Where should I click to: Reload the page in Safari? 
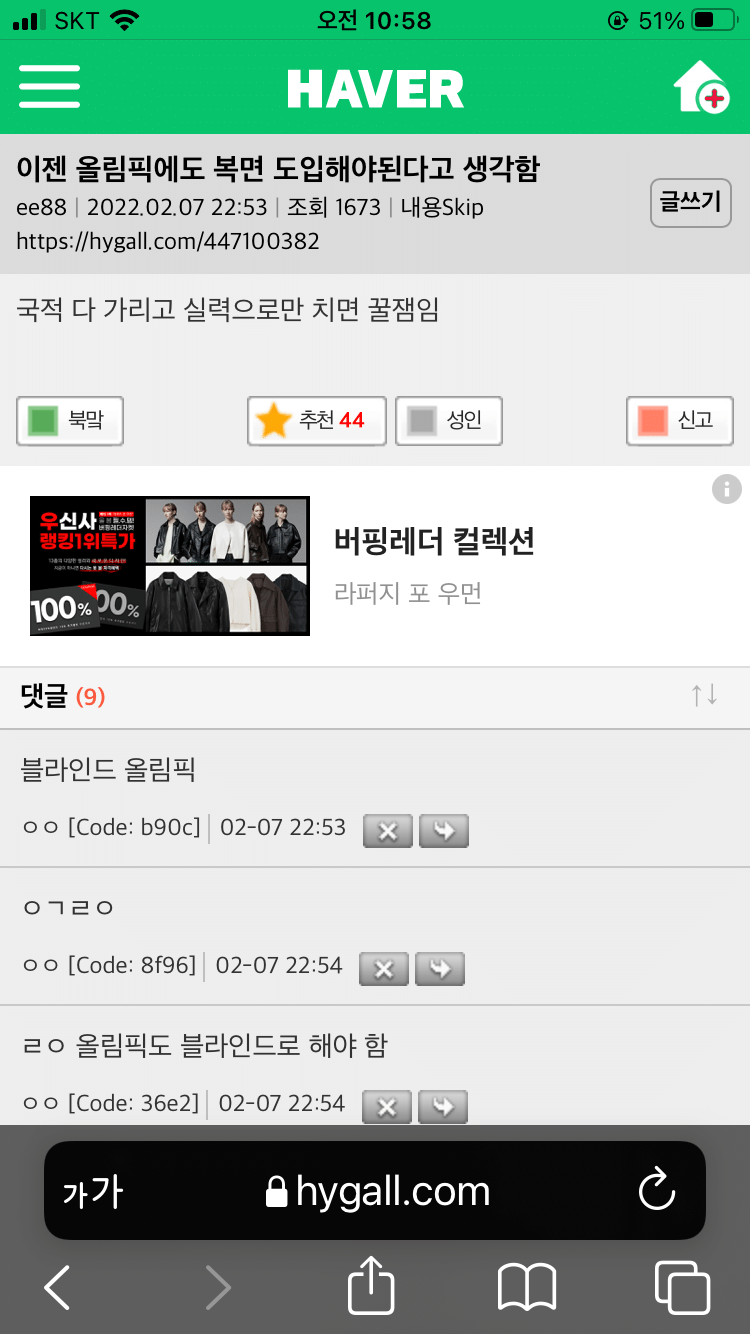(657, 1191)
